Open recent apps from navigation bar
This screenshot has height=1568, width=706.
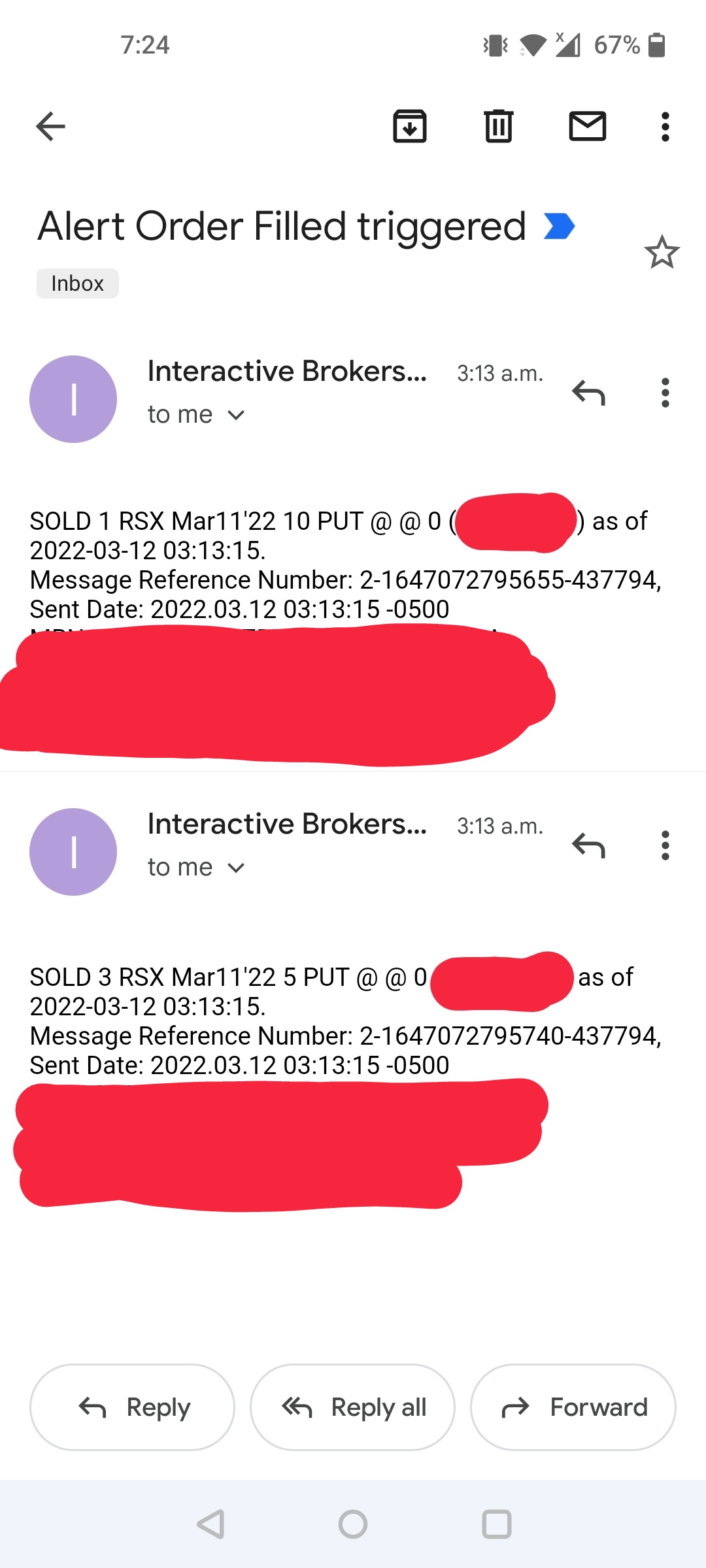497,1524
